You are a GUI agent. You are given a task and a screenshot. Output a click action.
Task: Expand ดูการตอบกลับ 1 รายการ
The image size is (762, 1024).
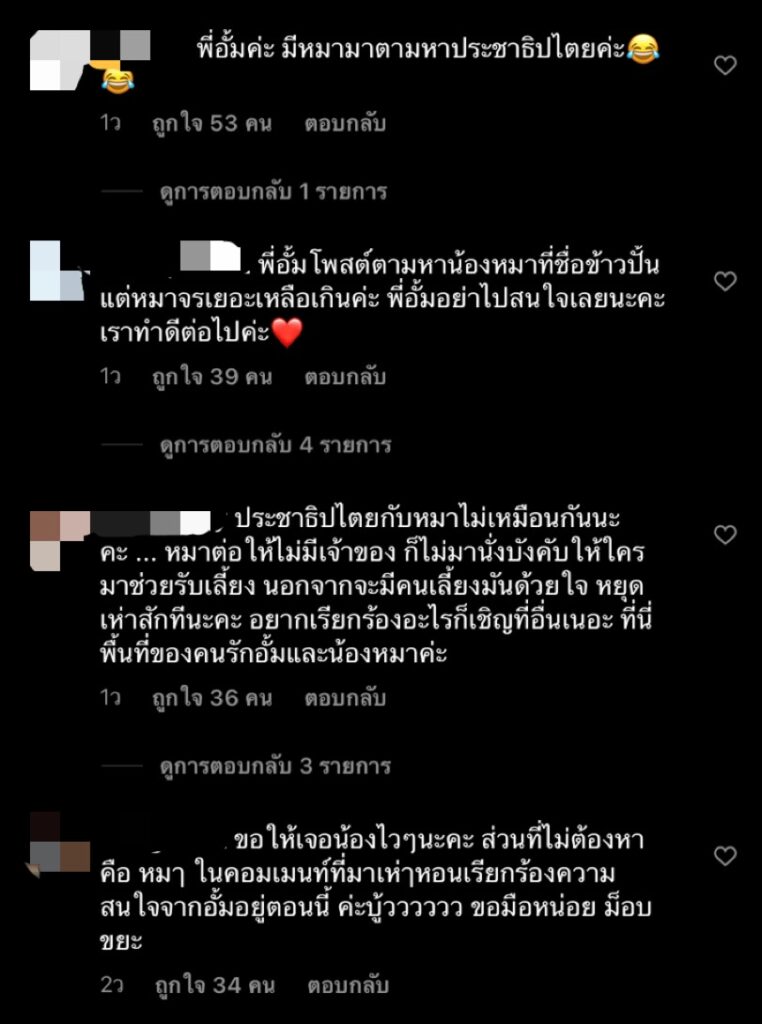point(273,191)
